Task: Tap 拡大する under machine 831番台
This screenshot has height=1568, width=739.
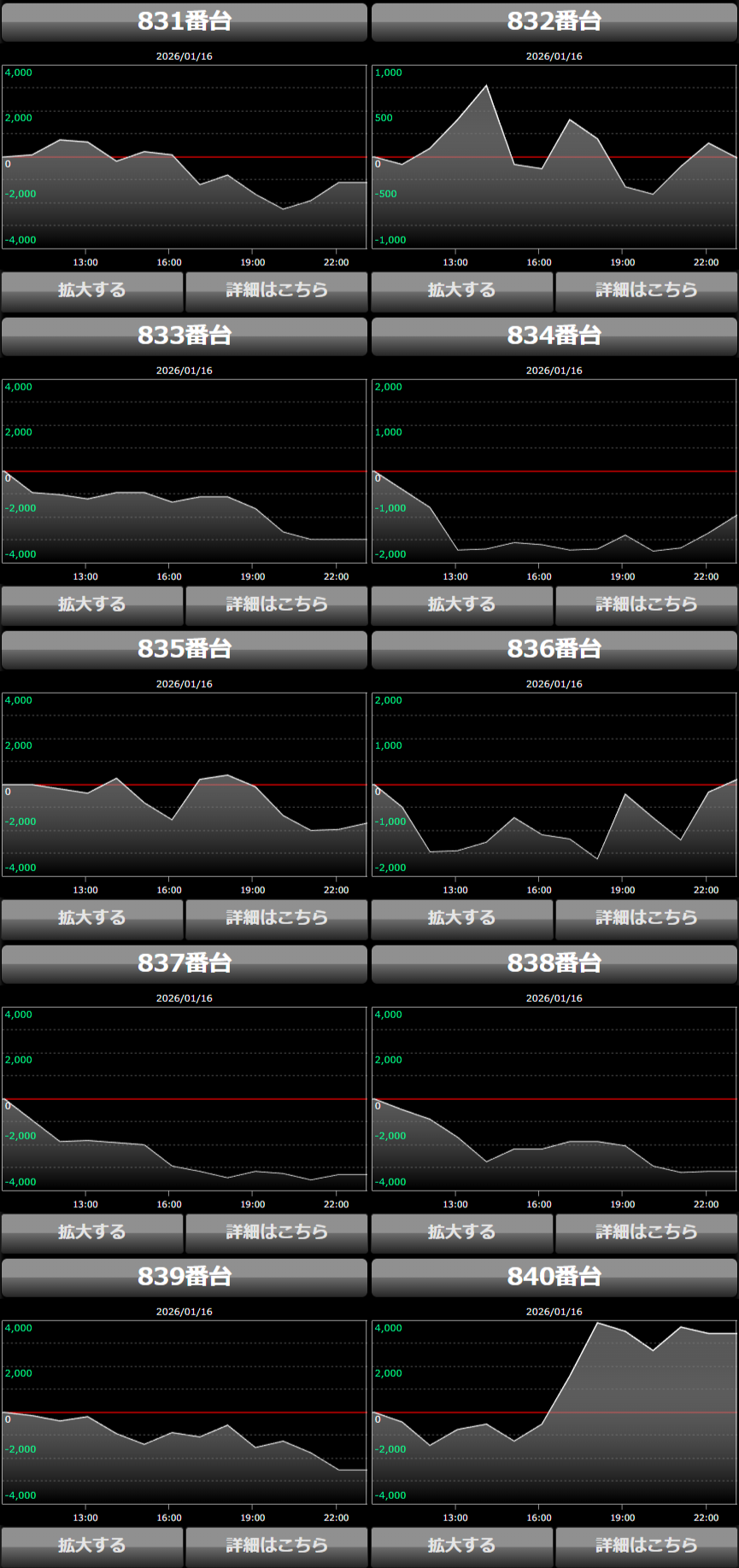Action: [x=92, y=290]
